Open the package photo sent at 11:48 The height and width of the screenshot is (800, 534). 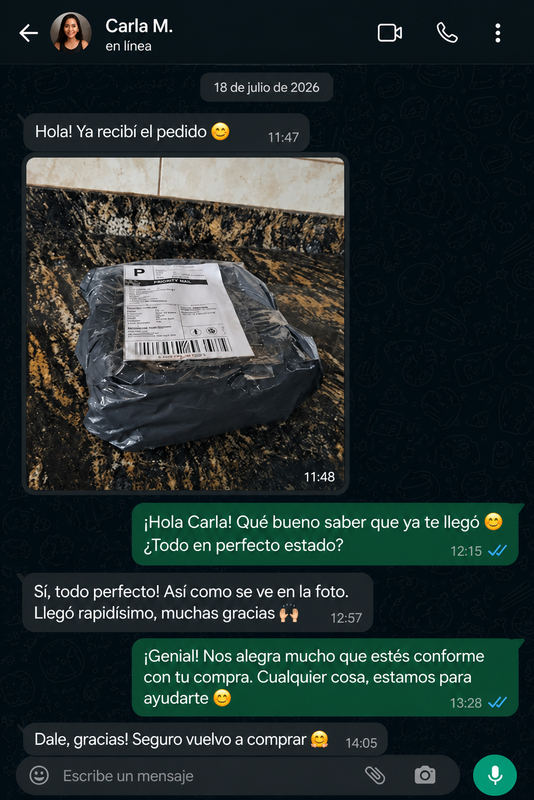coord(186,323)
